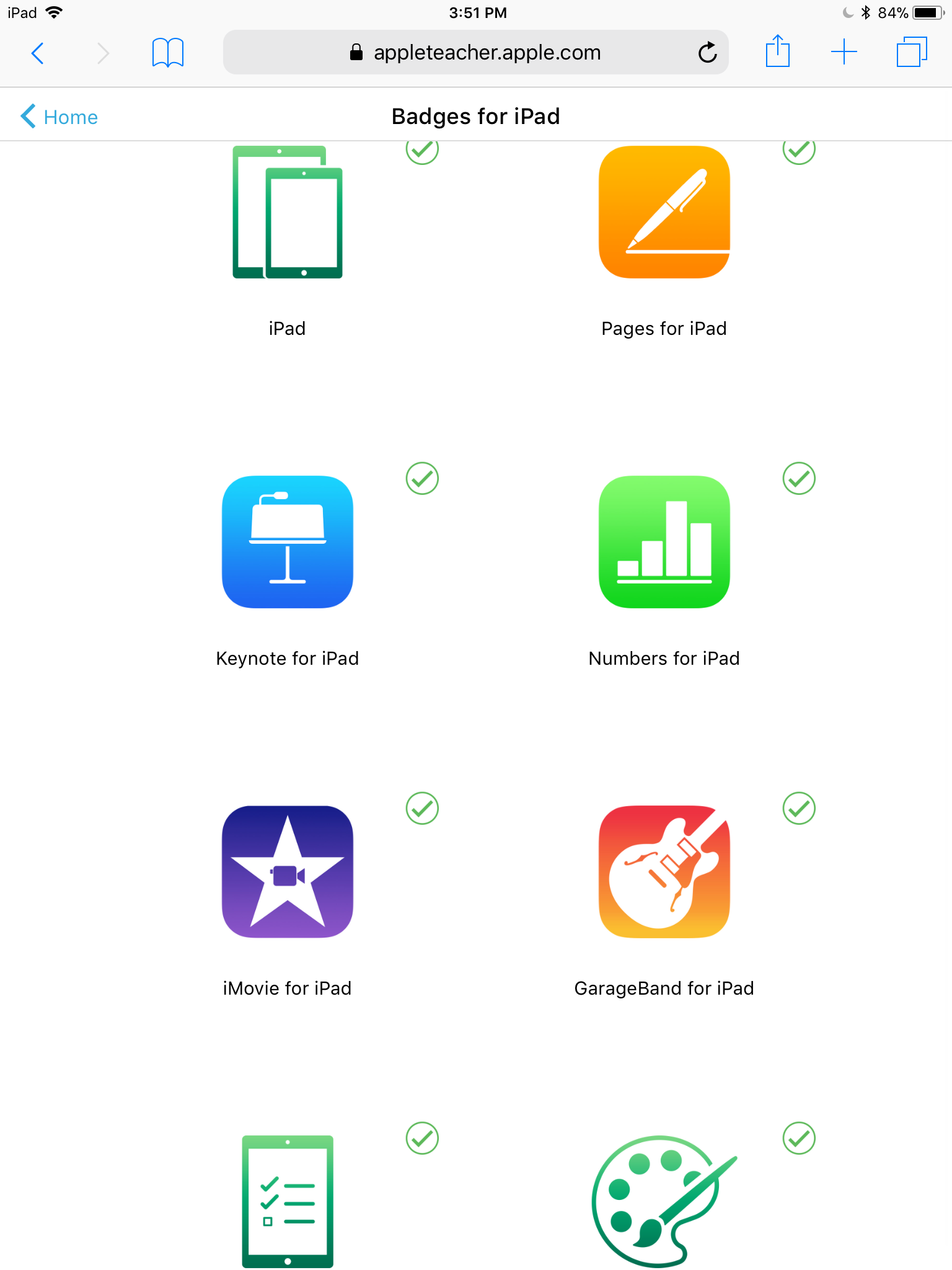Image resolution: width=952 pixels, height=1270 pixels.
Task: Open the Pages for iPad badge
Action: pos(664,213)
